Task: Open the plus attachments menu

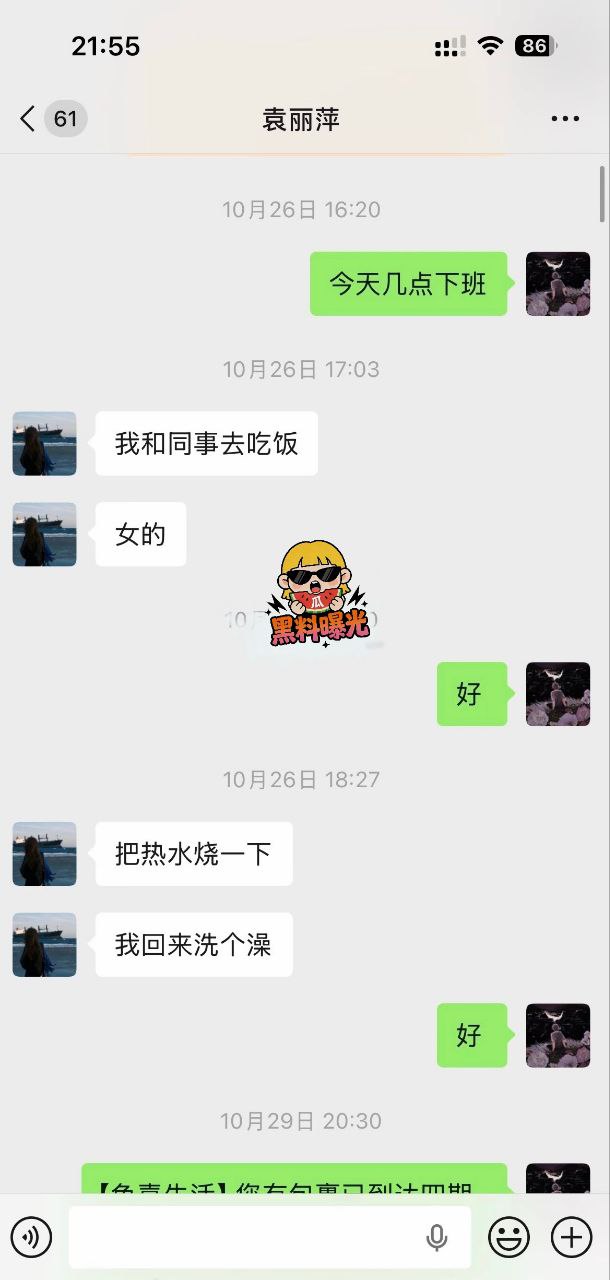Action: (x=571, y=1238)
